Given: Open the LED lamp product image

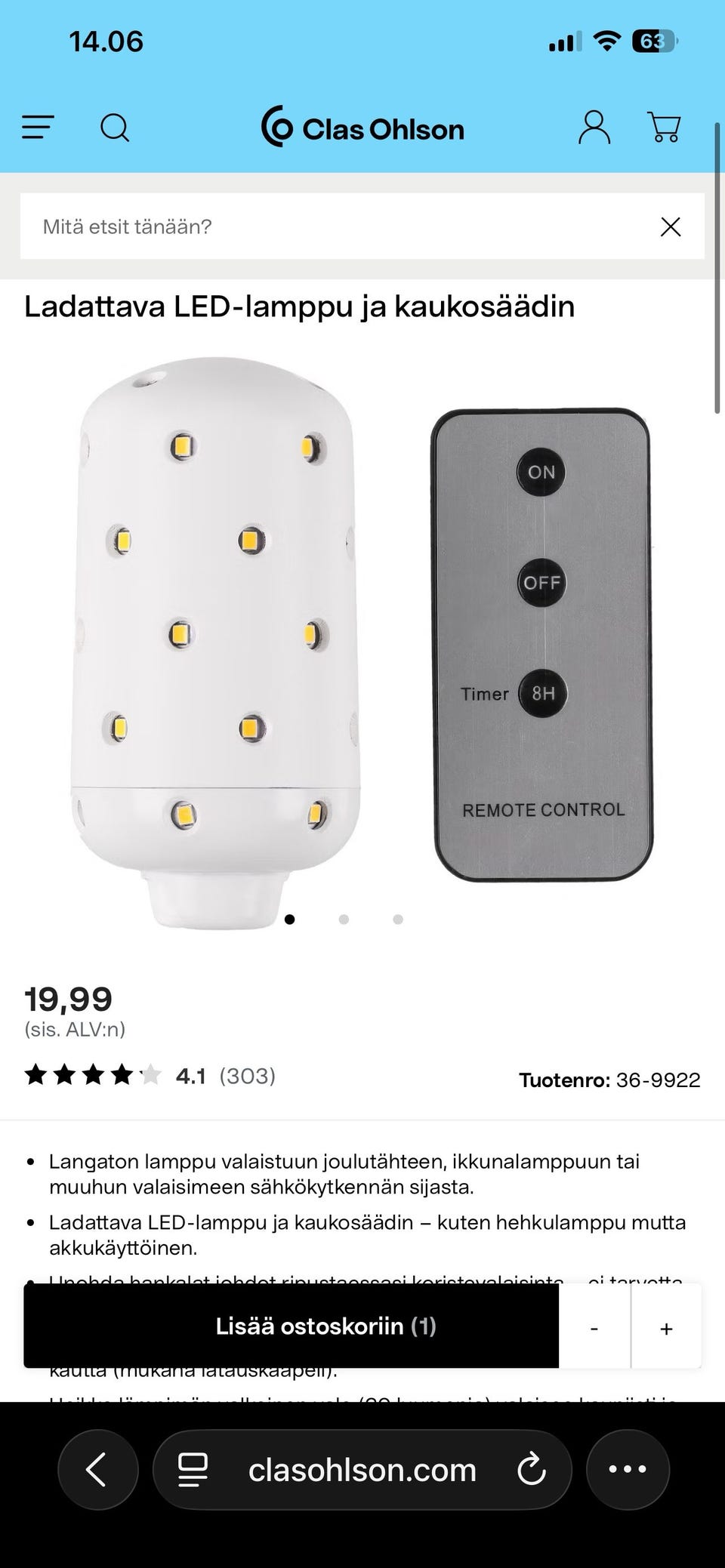Looking at the screenshot, I should [x=217, y=642].
